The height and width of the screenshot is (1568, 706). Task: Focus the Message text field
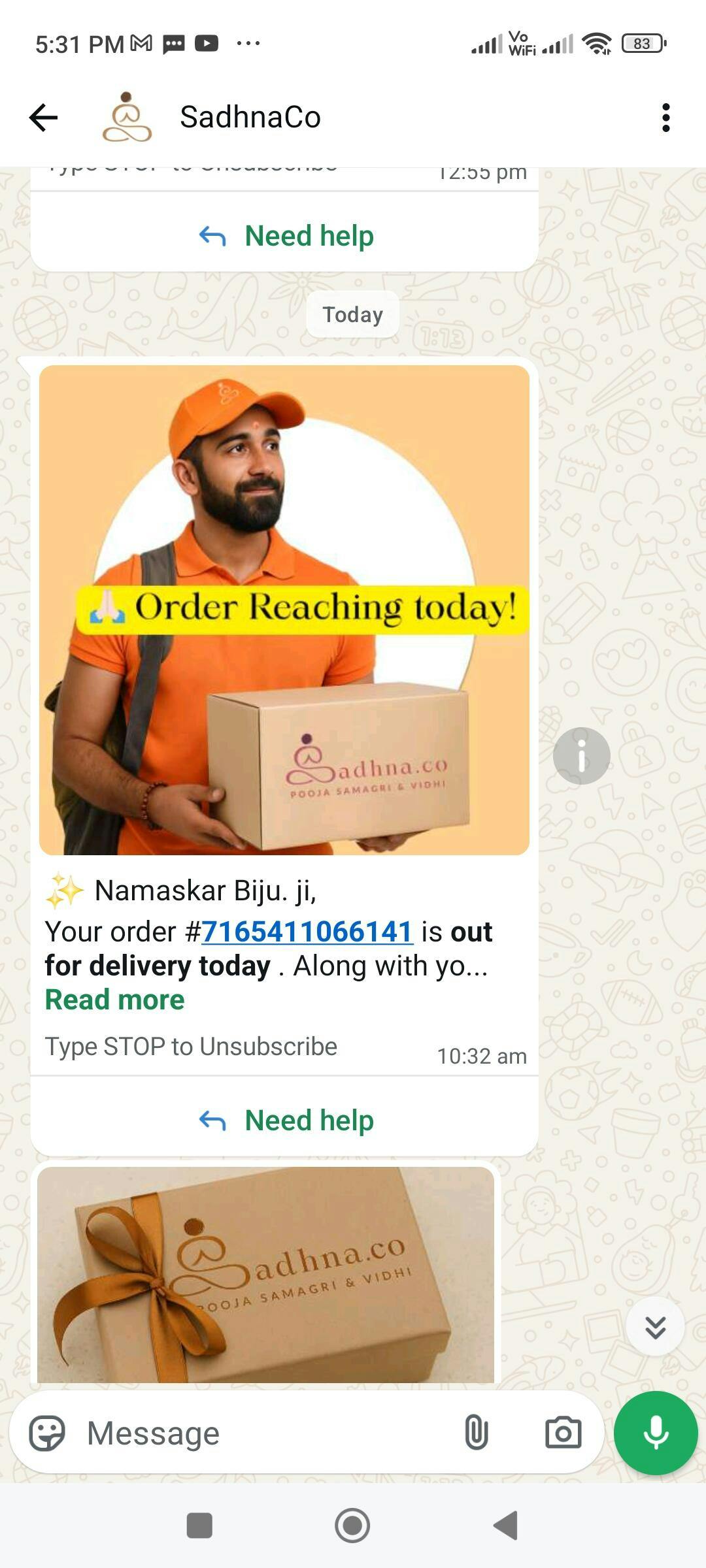[261, 1433]
